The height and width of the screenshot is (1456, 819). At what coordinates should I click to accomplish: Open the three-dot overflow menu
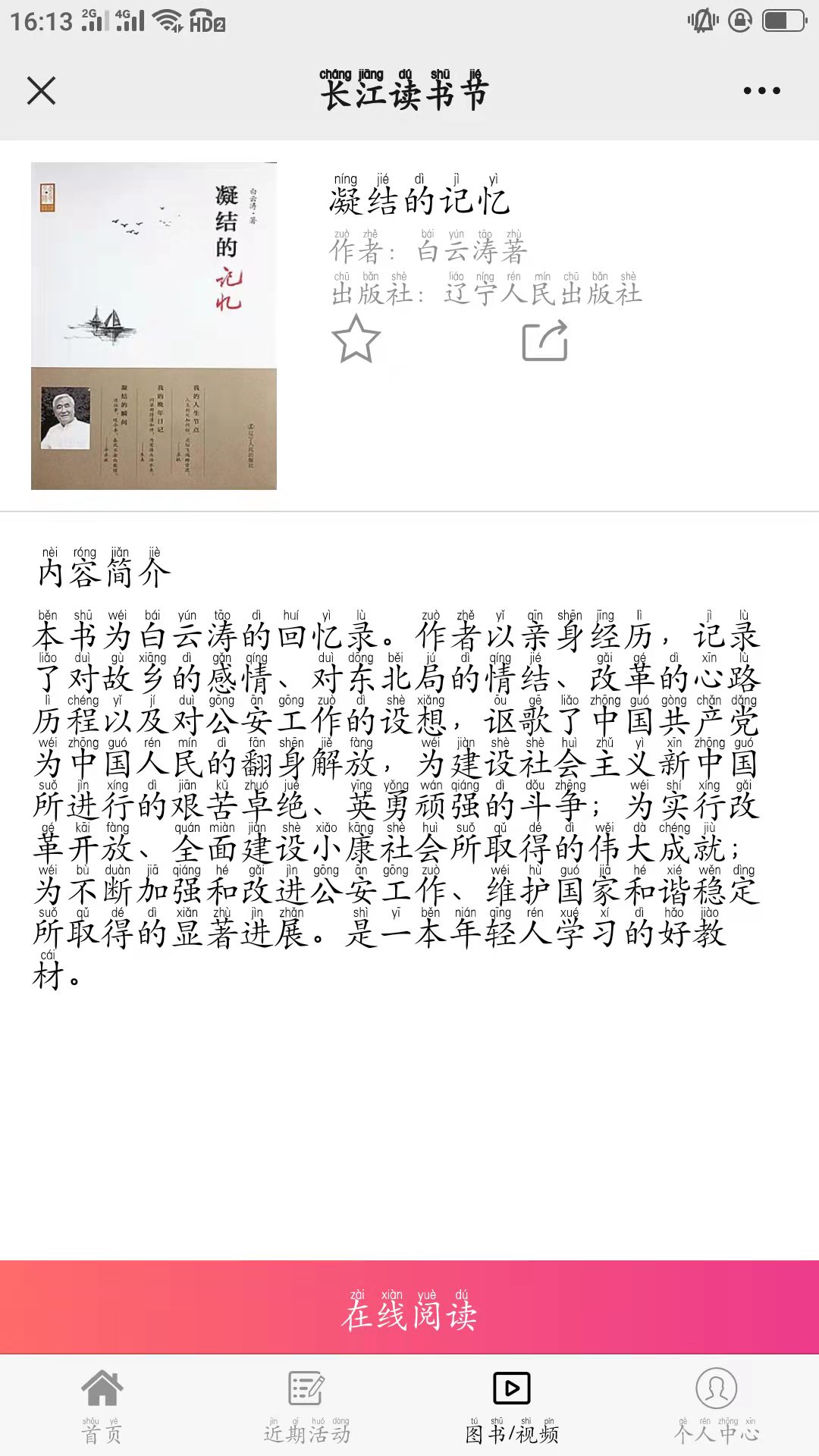[x=761, y=90]
